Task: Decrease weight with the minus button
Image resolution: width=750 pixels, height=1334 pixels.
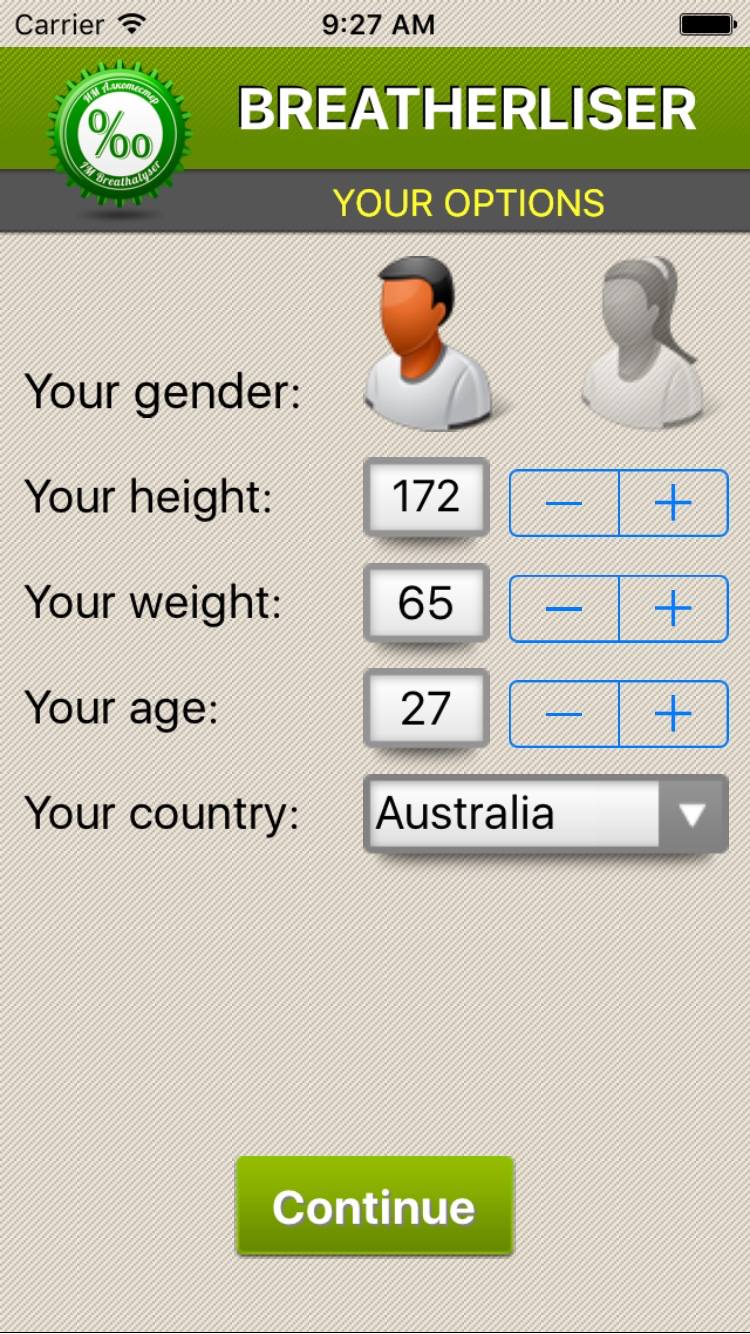Action: [x=564, y=608]
